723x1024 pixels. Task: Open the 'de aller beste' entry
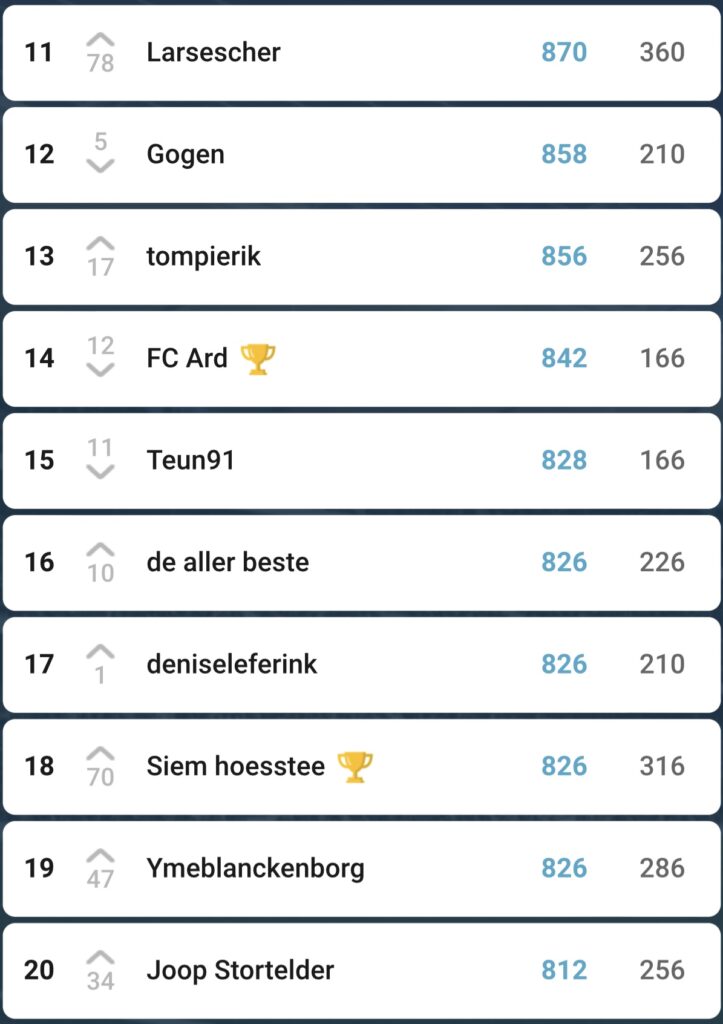click(x=361, y=562)
